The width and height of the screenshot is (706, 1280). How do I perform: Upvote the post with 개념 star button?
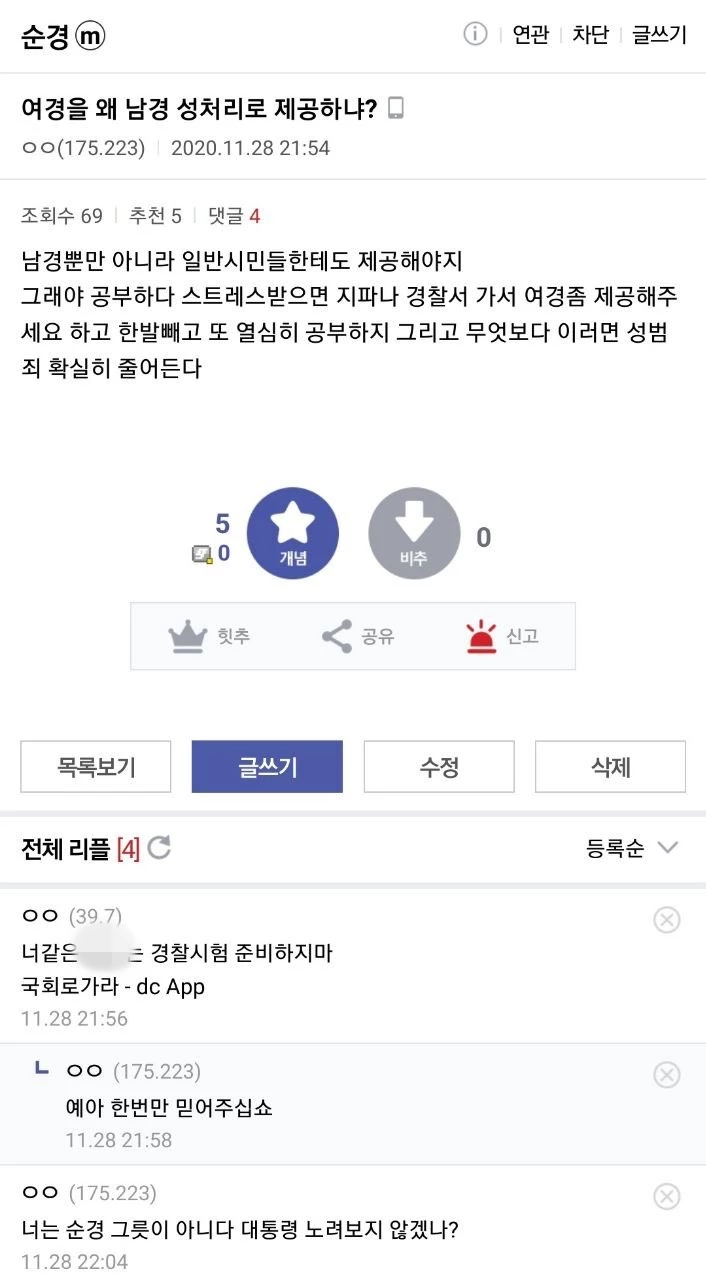[293, 533]
